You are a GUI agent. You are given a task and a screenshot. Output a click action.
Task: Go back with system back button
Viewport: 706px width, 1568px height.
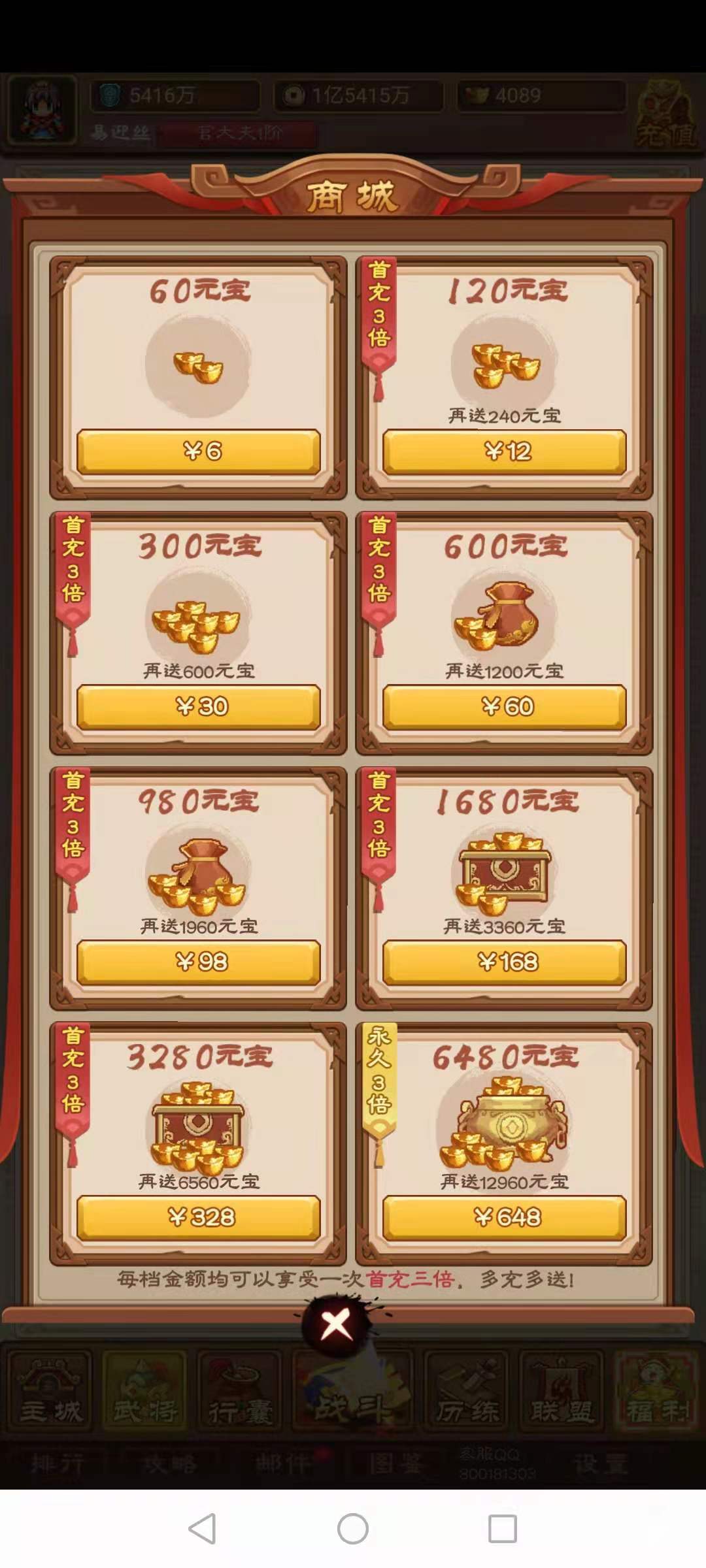coord(202,1529)
